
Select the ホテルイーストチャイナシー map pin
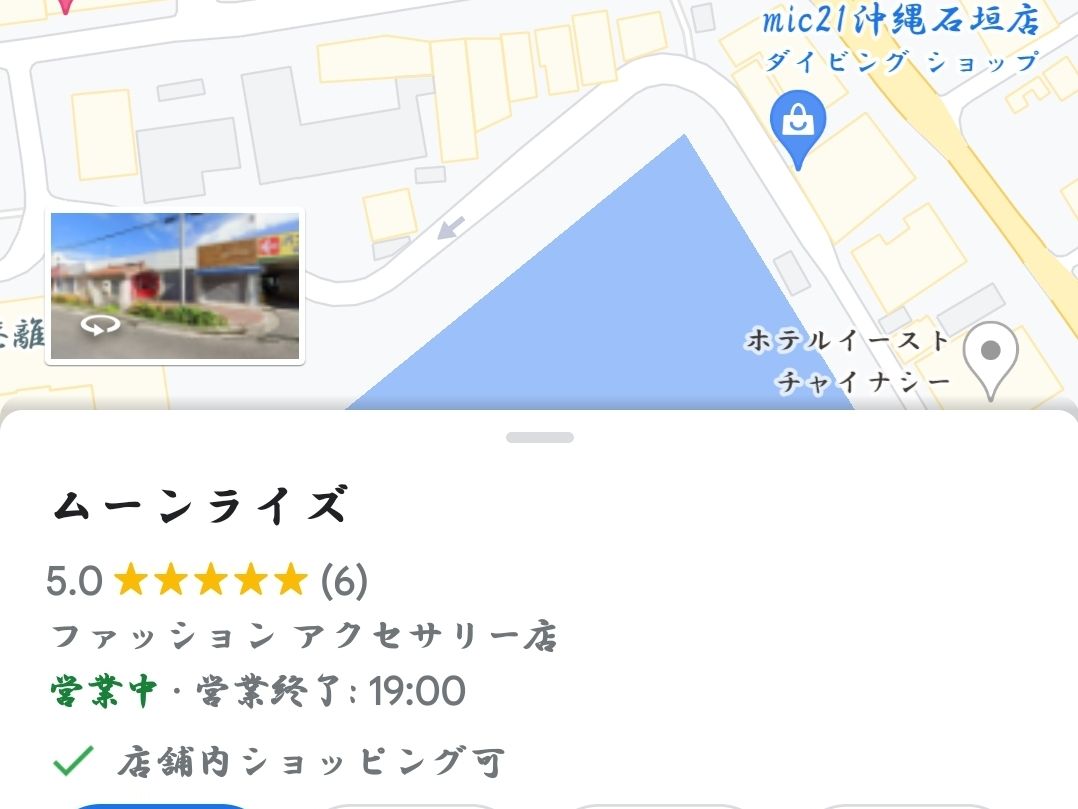pyautogui.click(x=990, y=356)
